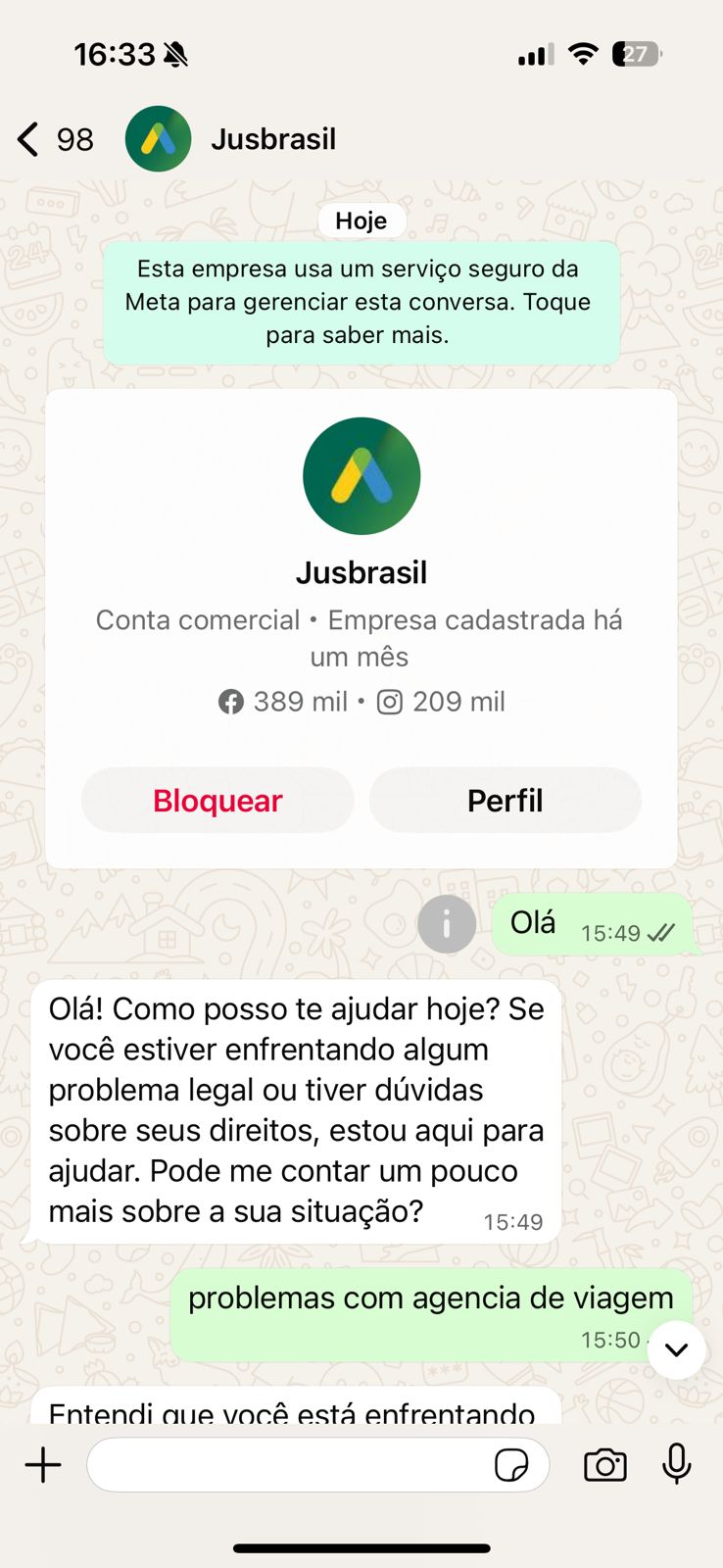Tap the Meta secure service notice
Screen dimensions: 723x1568
(361, 302)
